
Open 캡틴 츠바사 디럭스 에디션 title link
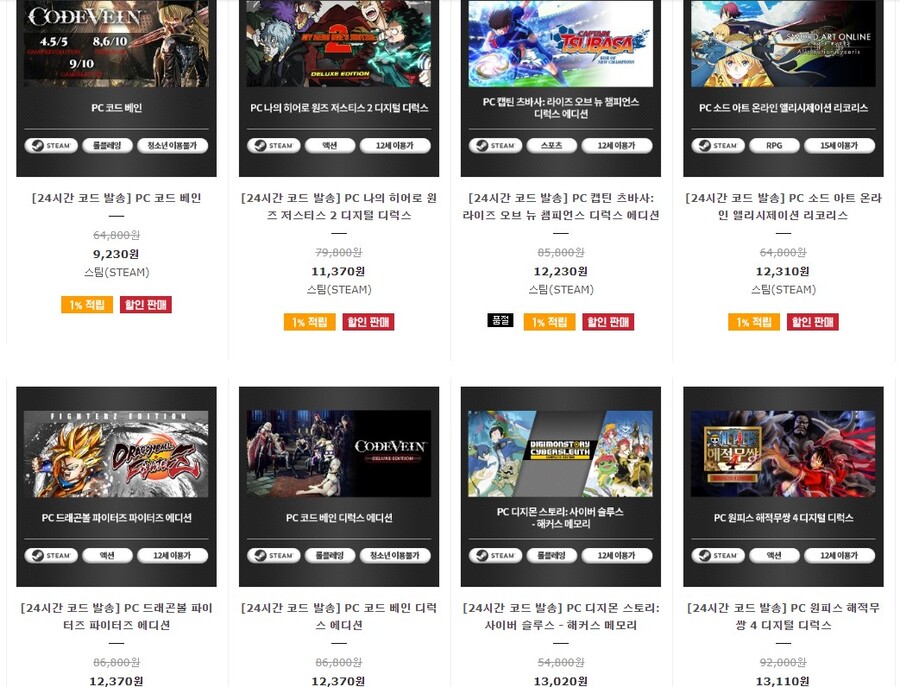560,206
